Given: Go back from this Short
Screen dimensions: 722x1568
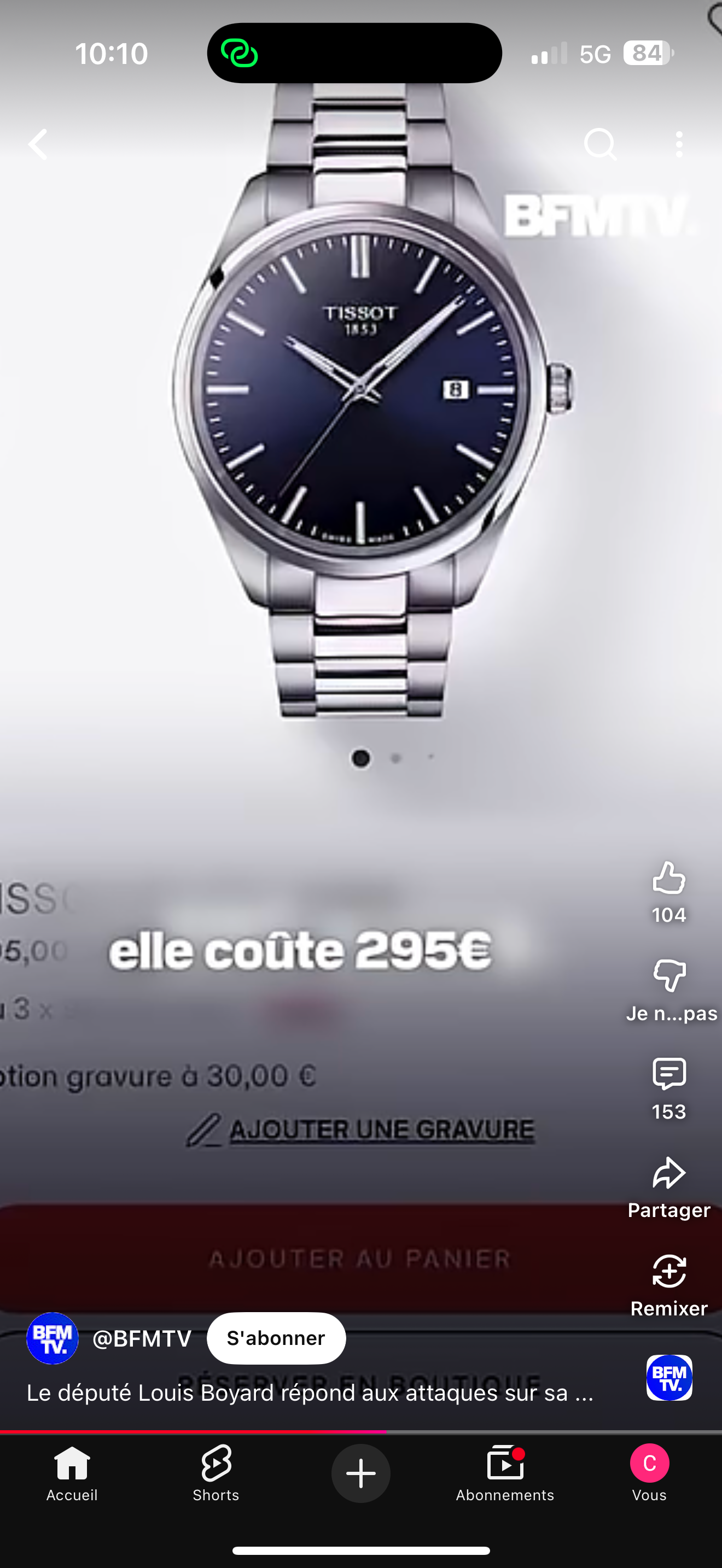Looking at the screenshot, I should [x=38, y=145].
